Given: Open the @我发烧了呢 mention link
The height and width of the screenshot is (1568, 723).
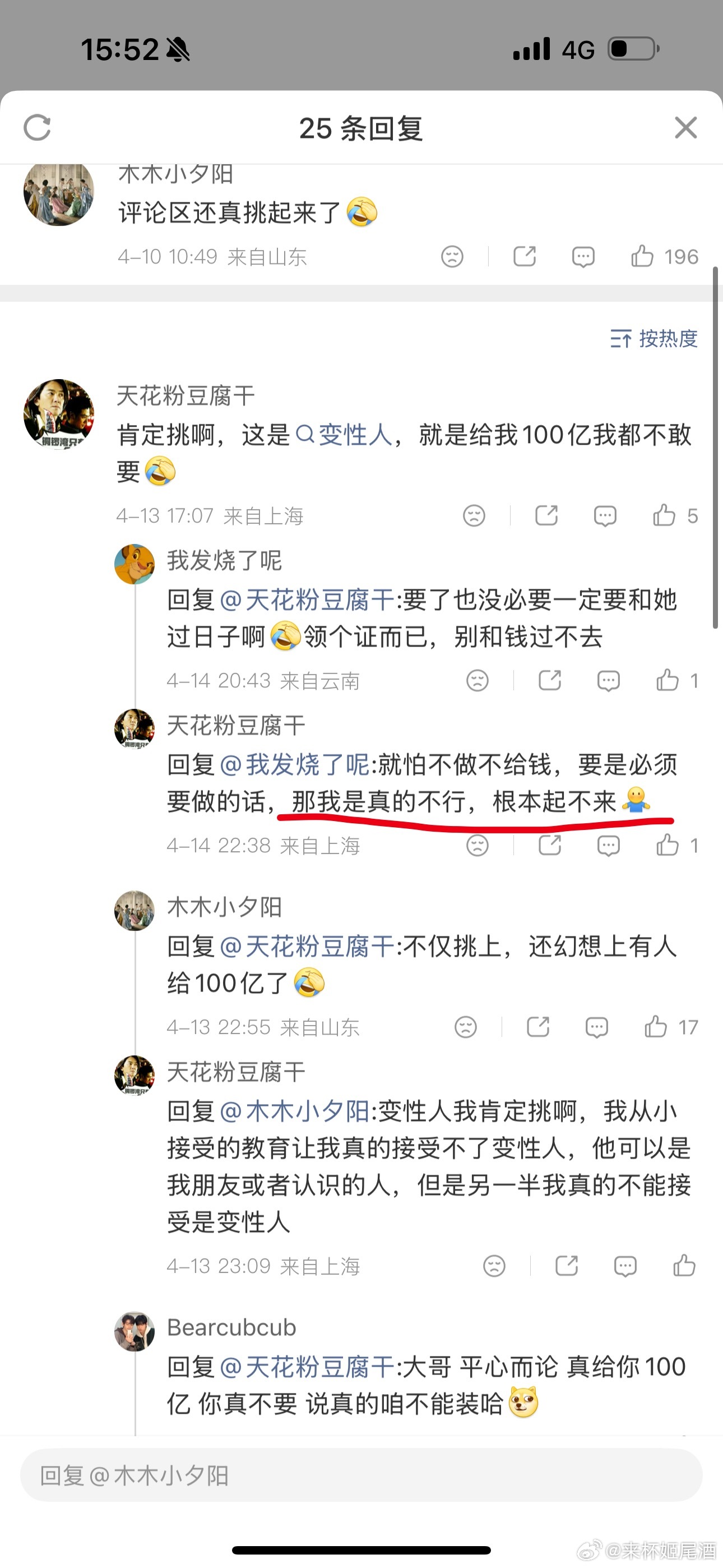Looking at the screenshot, I should coord(295,765).
